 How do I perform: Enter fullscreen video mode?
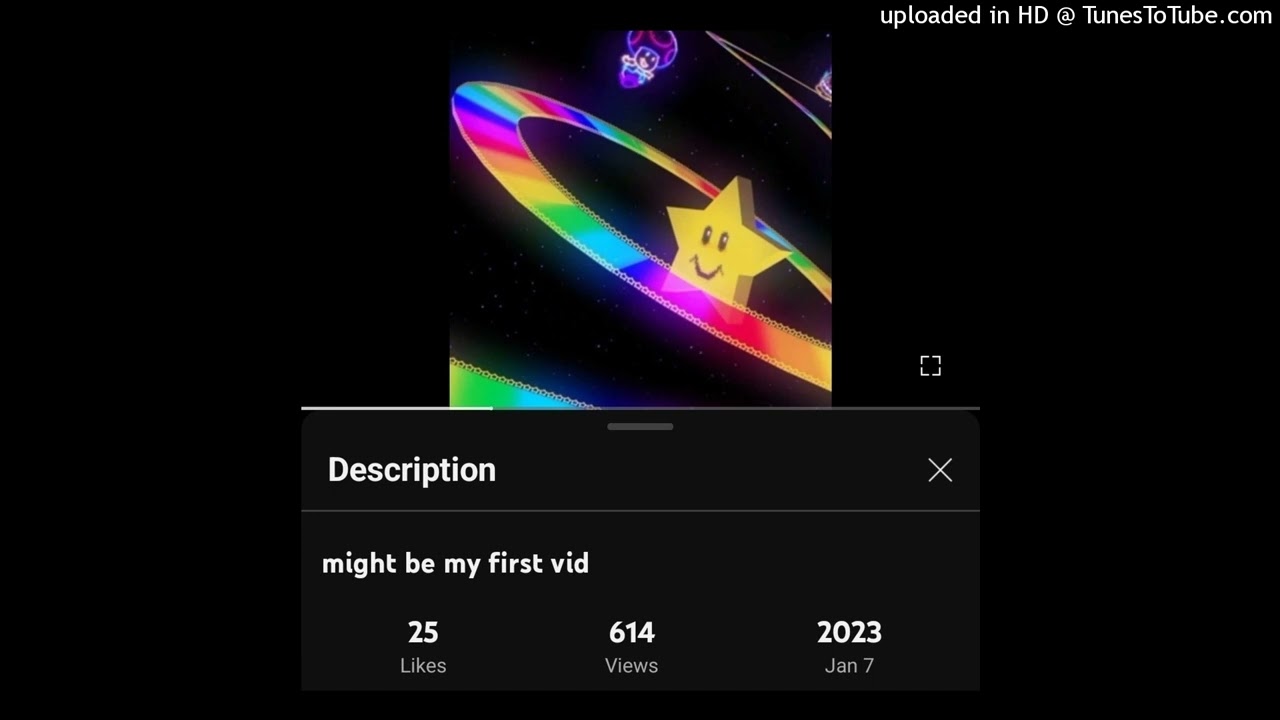coord(930,366)
